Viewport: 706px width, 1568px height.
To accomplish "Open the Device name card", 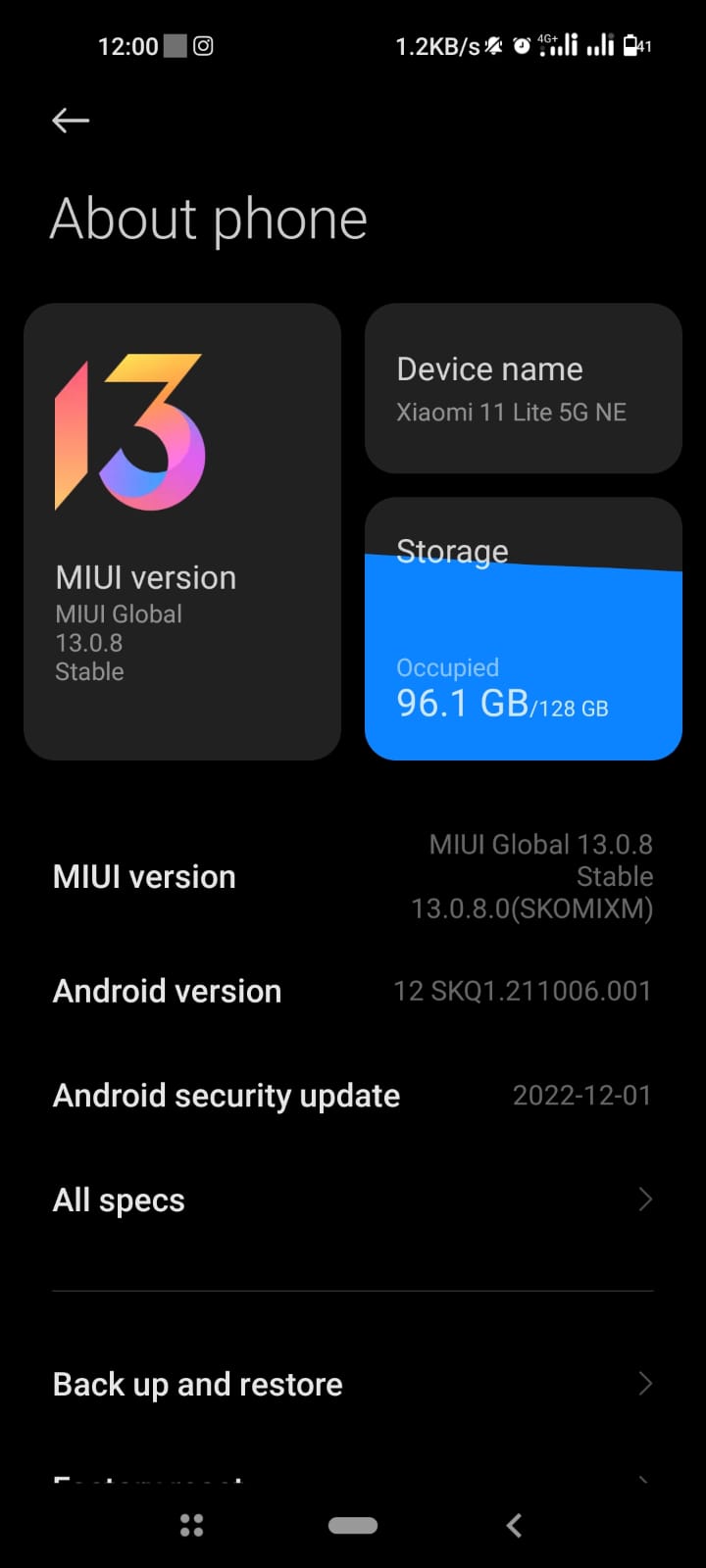I will click(x=524, y=388).
